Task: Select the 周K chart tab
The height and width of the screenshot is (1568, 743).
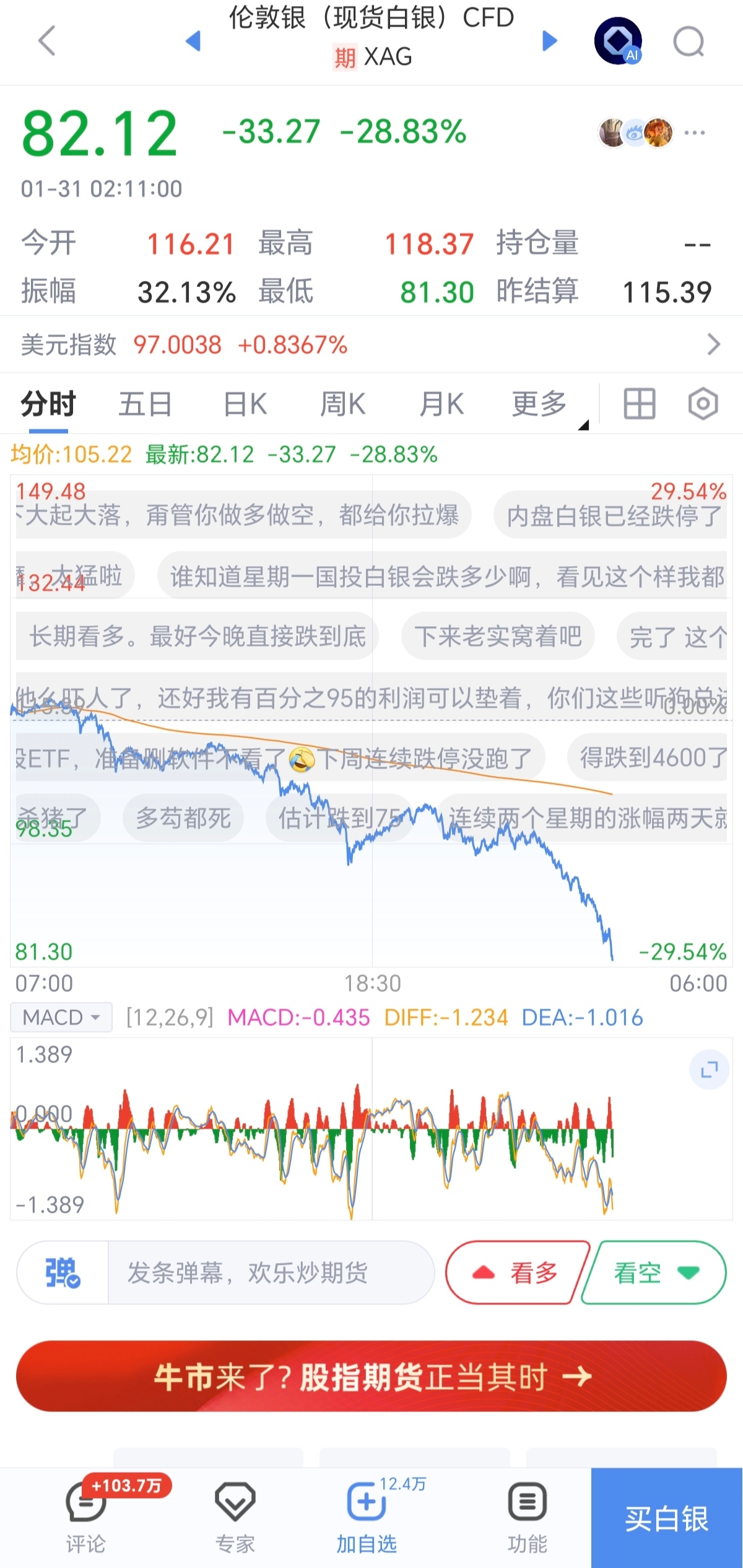Action: click(342, 405)
